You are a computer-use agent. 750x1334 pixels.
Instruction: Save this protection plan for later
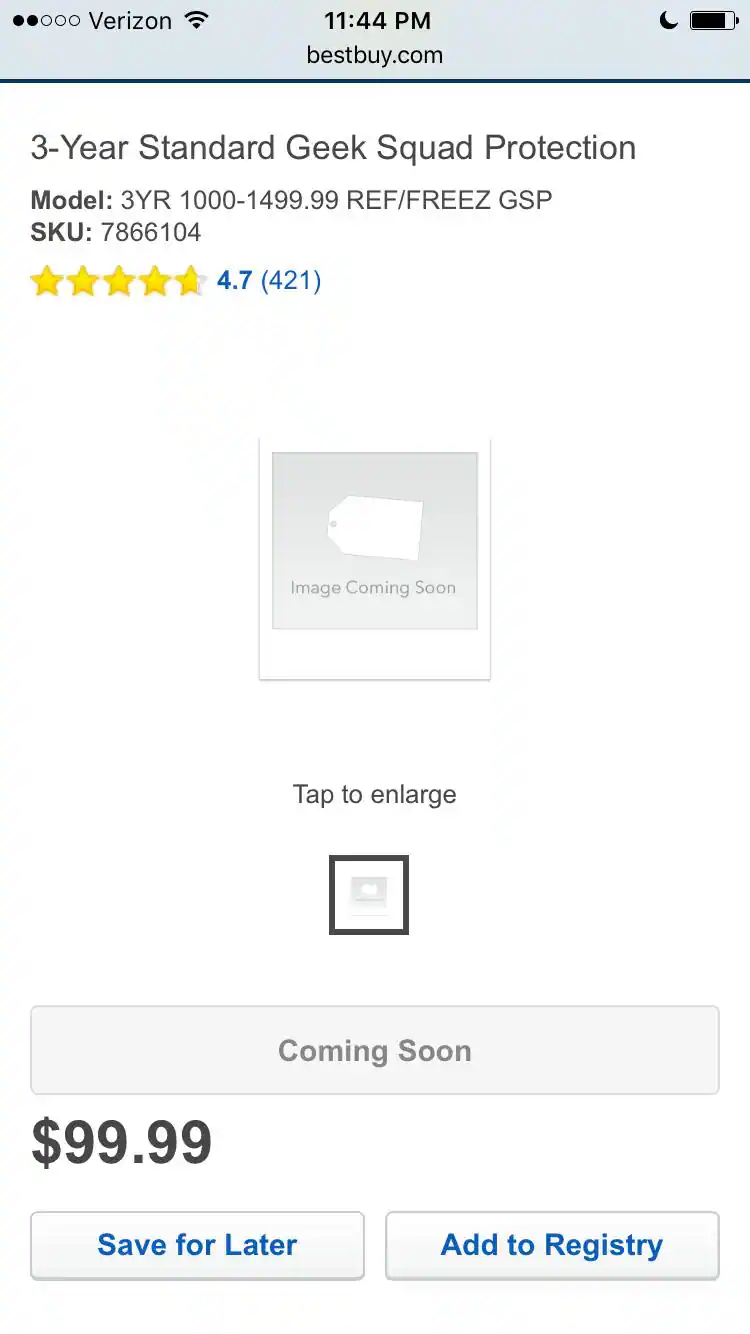pos(197,1245)
